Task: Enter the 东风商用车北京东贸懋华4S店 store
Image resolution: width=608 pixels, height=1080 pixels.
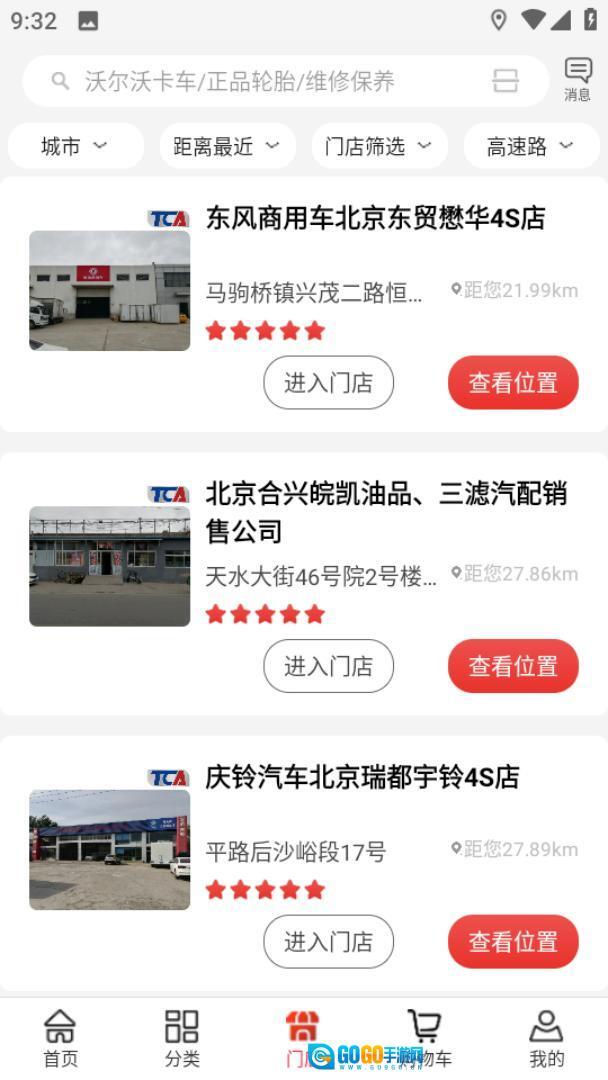Action: click(x=328, y=383)
